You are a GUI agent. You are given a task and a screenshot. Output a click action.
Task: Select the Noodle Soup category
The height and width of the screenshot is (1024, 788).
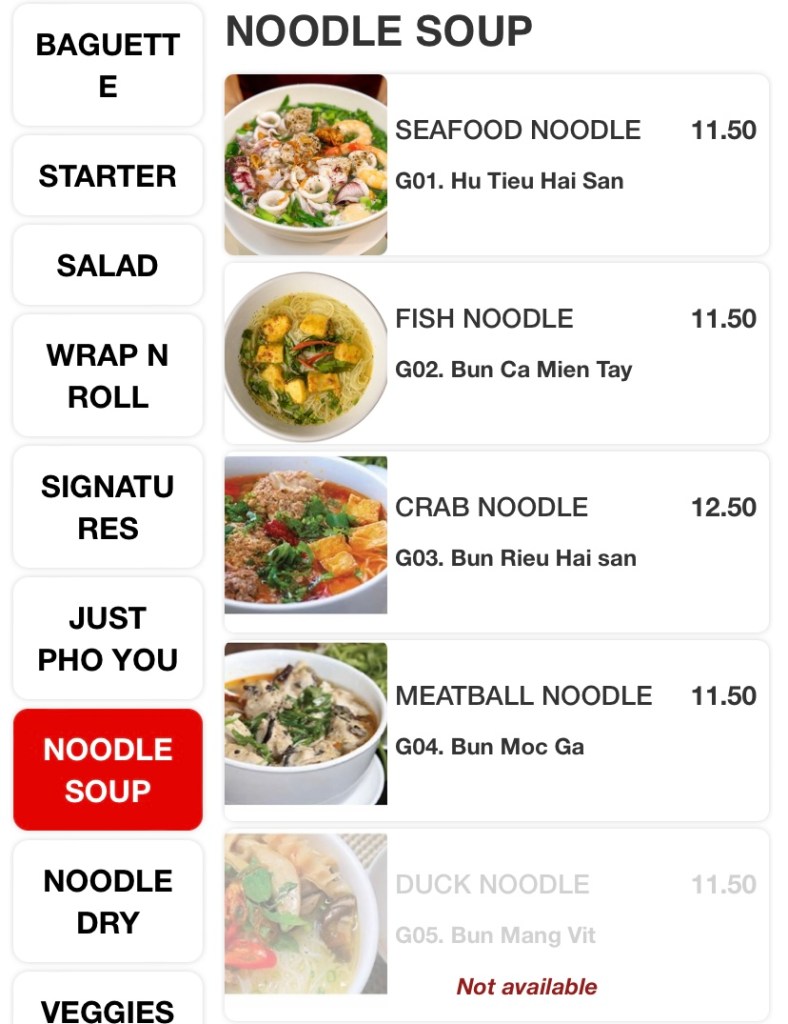pyautogui.click(x=108, y=770)
